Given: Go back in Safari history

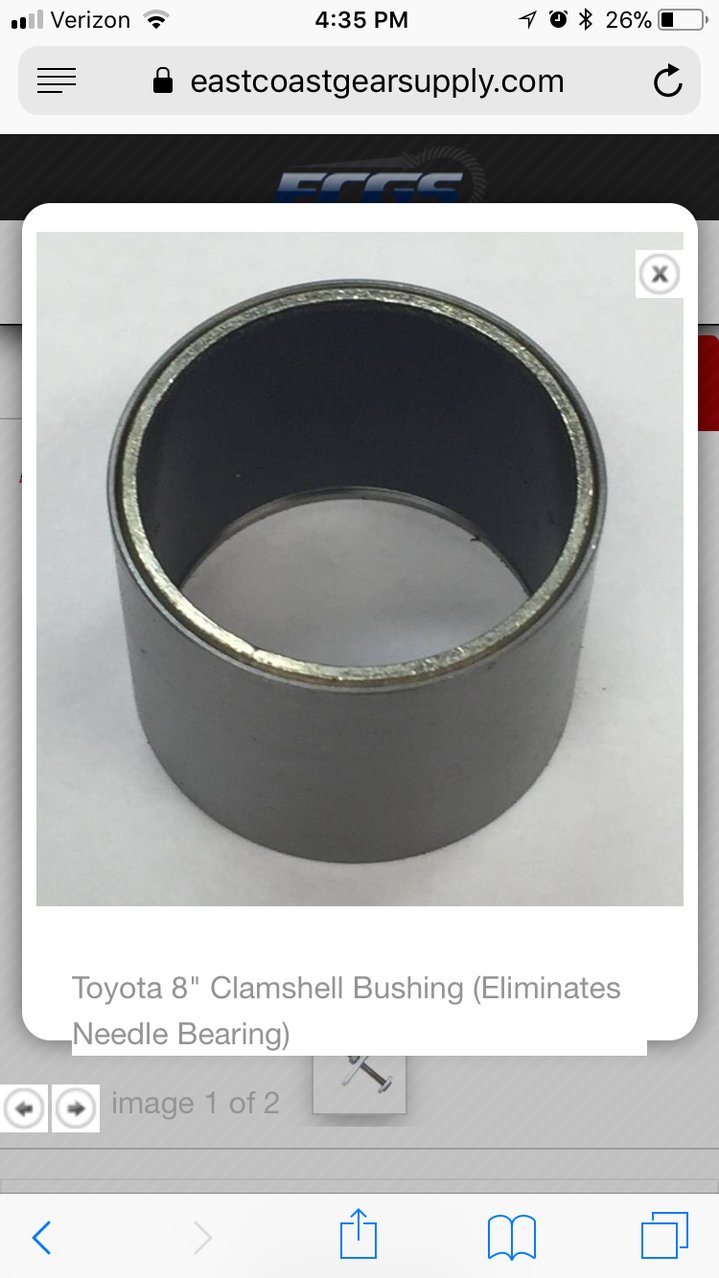Looking at the screenshot, I should [41, 1237].
